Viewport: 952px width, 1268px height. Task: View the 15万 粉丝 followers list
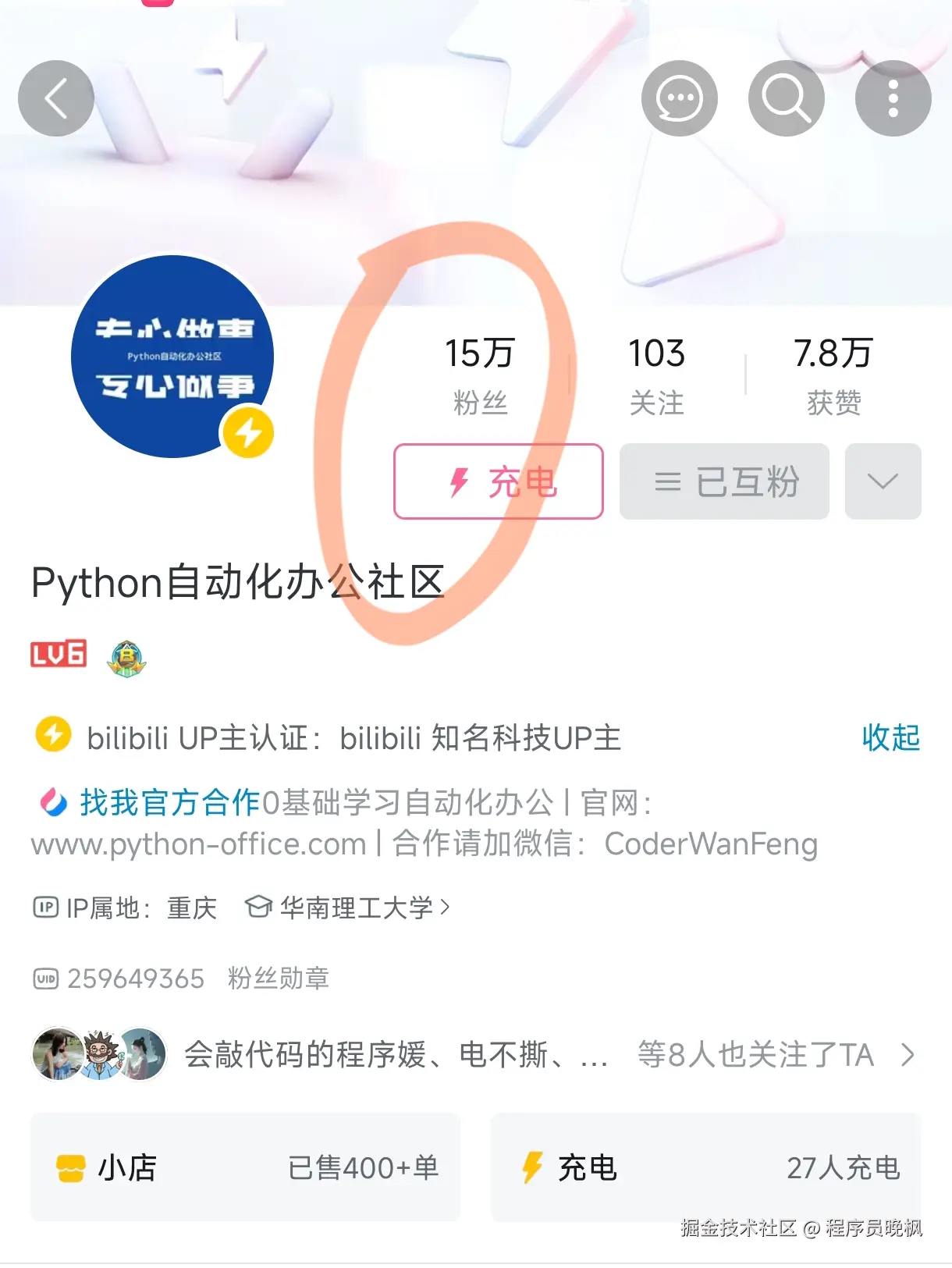point(479,376)
